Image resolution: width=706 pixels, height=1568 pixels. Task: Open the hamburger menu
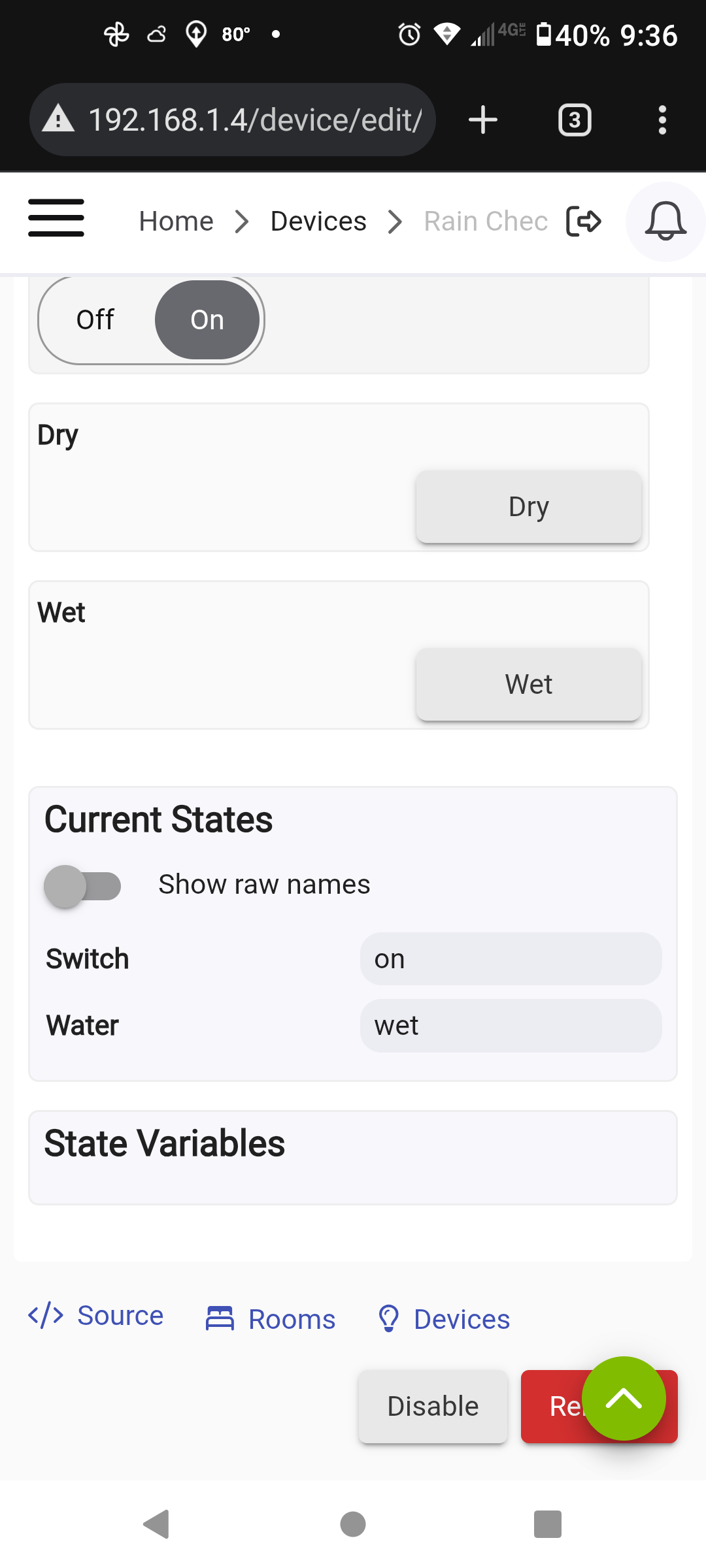pyautogui.click(x=56, y=218)
